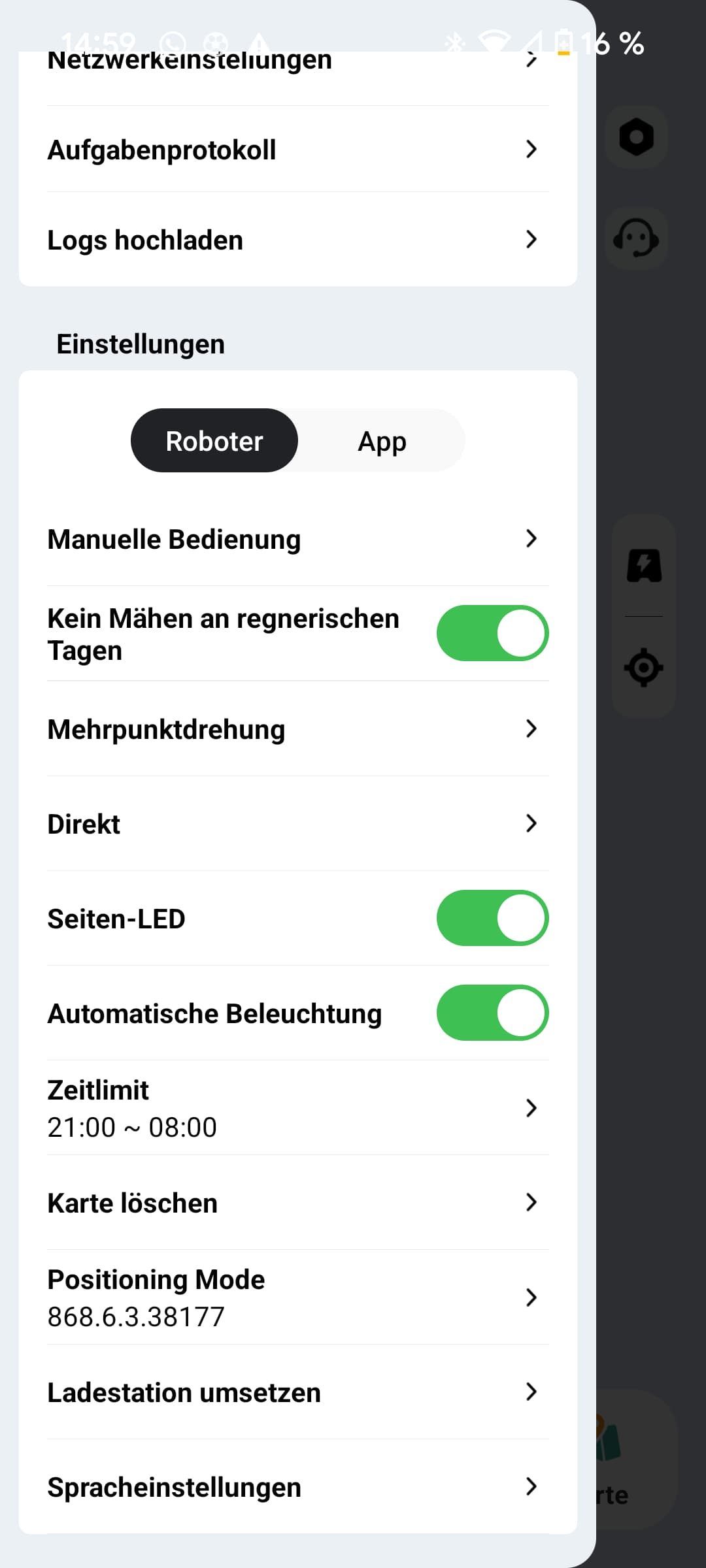Turn off Seiten-LED switch
Image resolution: width=706 pixels, height=1568 pixels.
point(492,918)
